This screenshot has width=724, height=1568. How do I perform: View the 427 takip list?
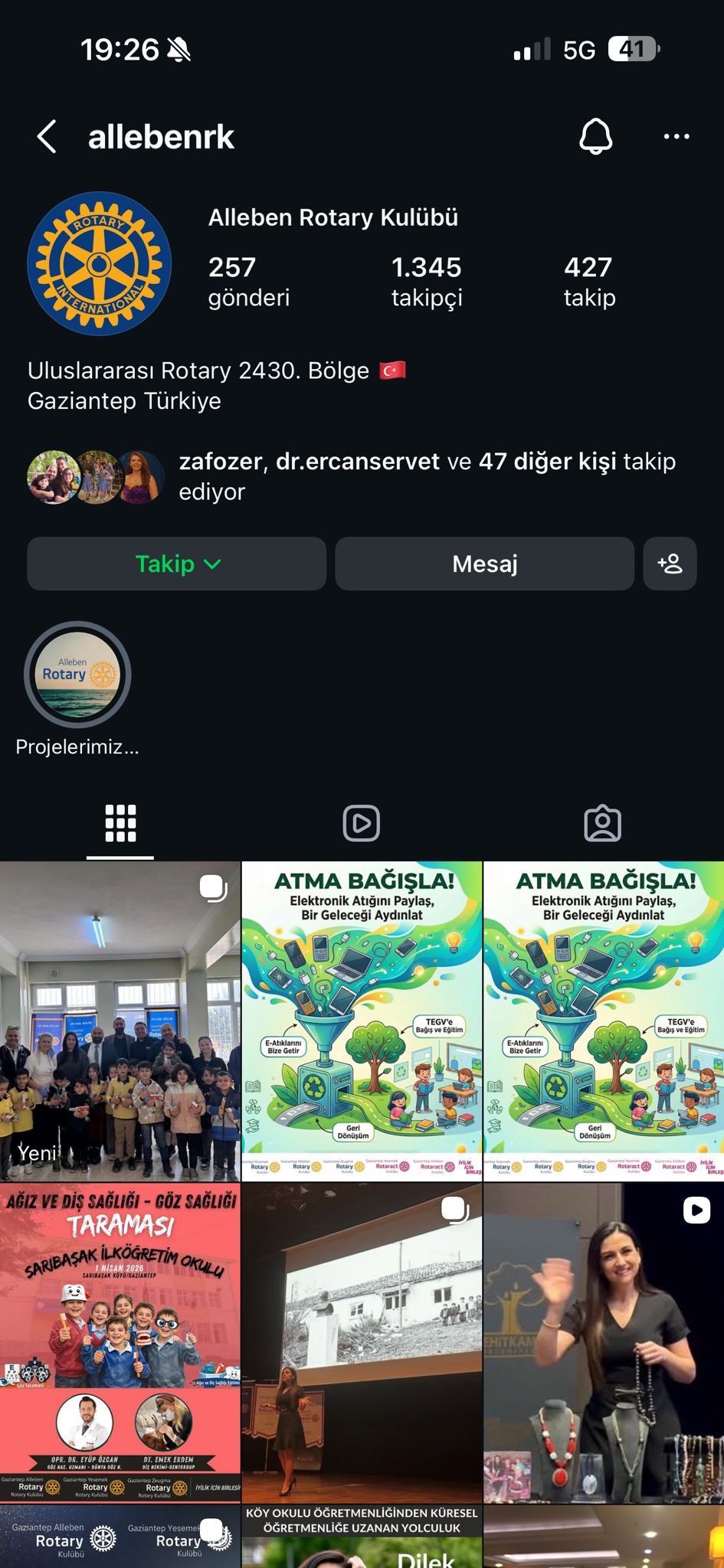589,281
